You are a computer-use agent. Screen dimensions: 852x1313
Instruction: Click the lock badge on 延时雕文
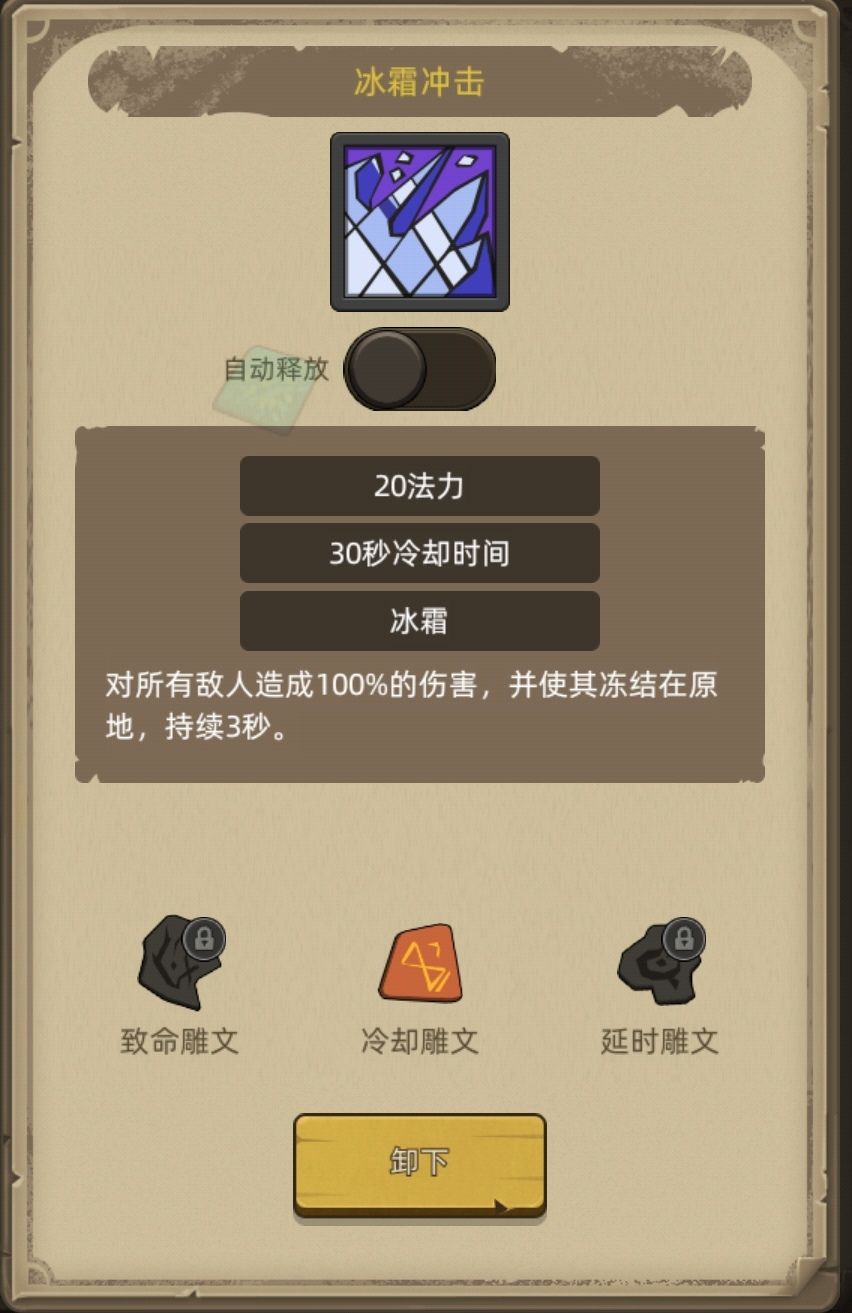684,937
